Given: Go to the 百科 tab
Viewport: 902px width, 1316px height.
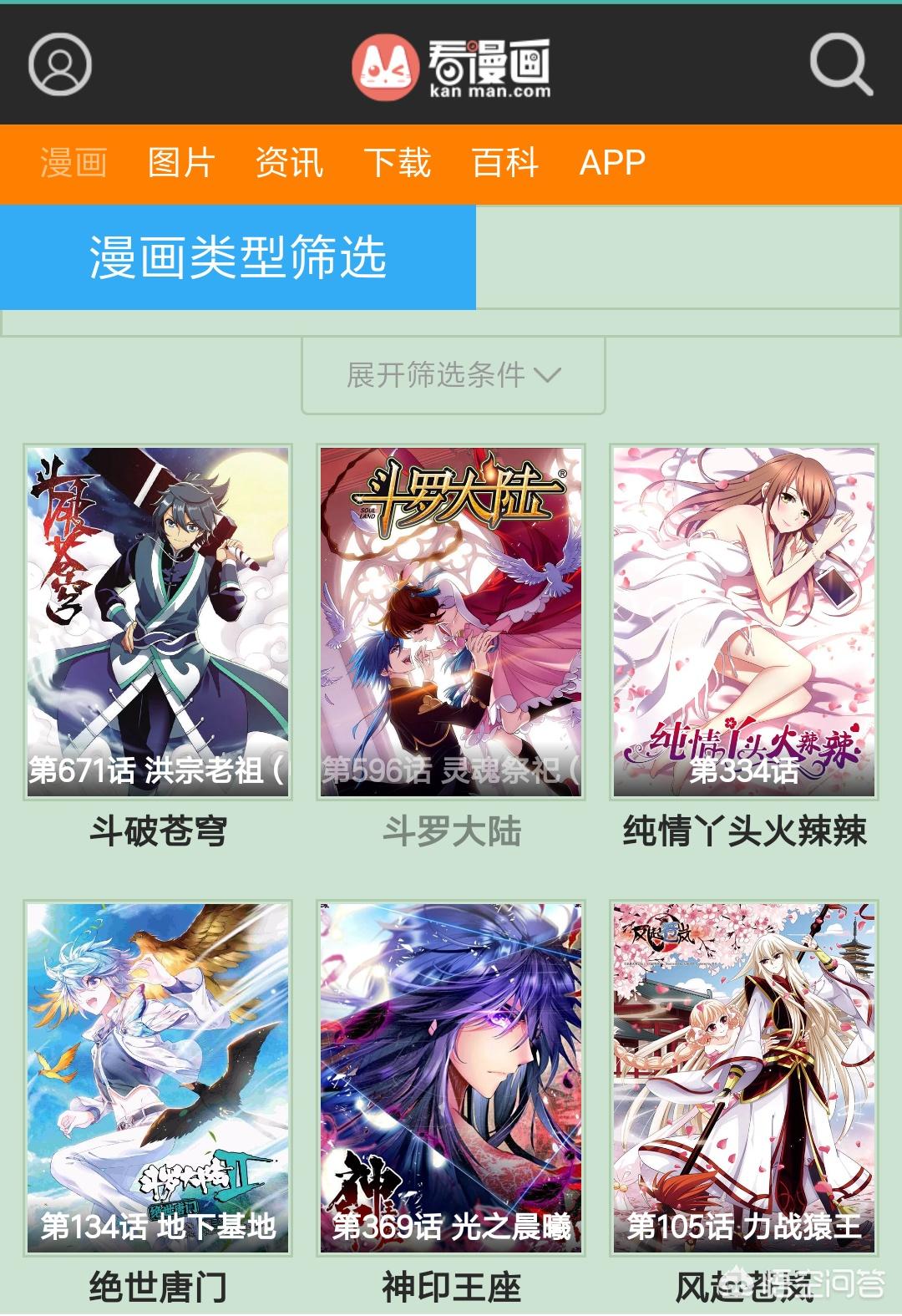Looking at the screenshot, I should coord(504,162).
